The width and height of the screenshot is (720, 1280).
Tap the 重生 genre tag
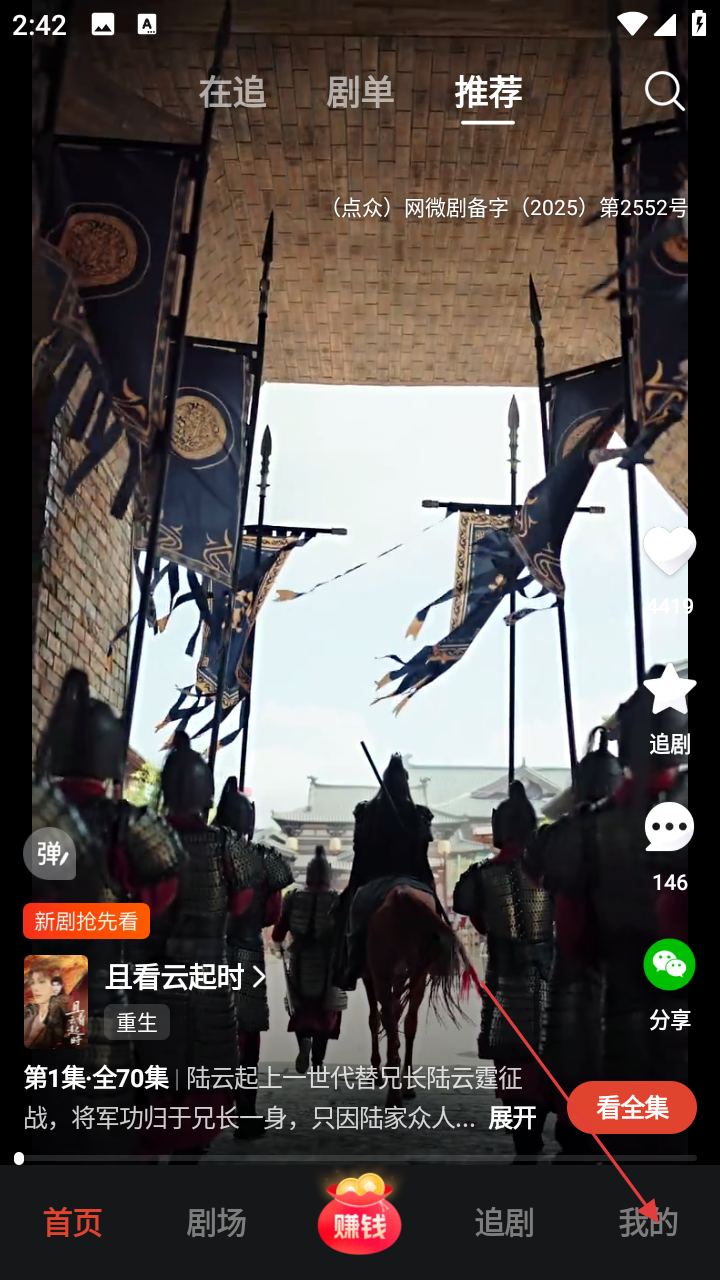(x=137, y=1022)
